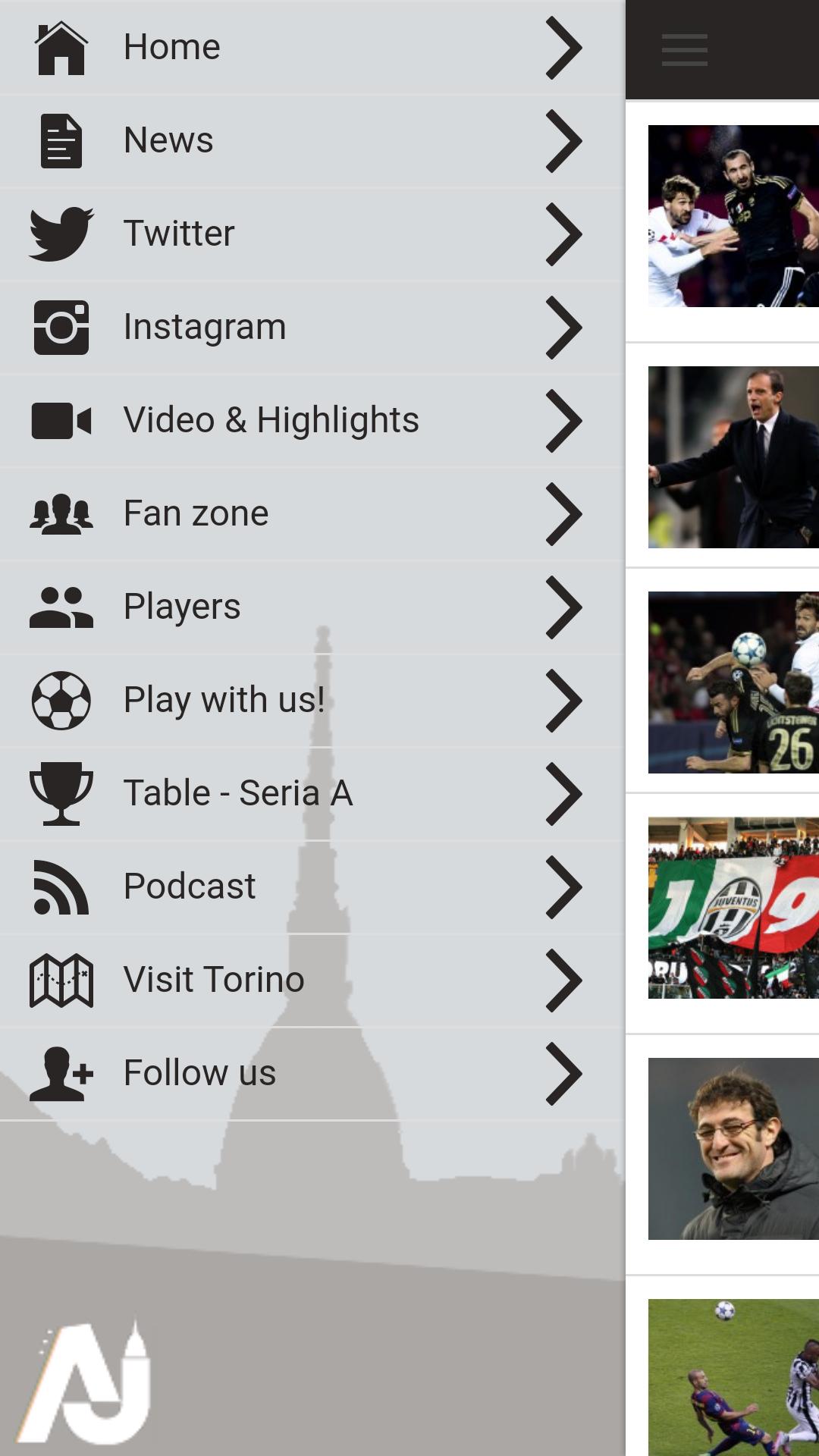
Task: Open the article with the Juventus flag photo
Action: [733, 908]
